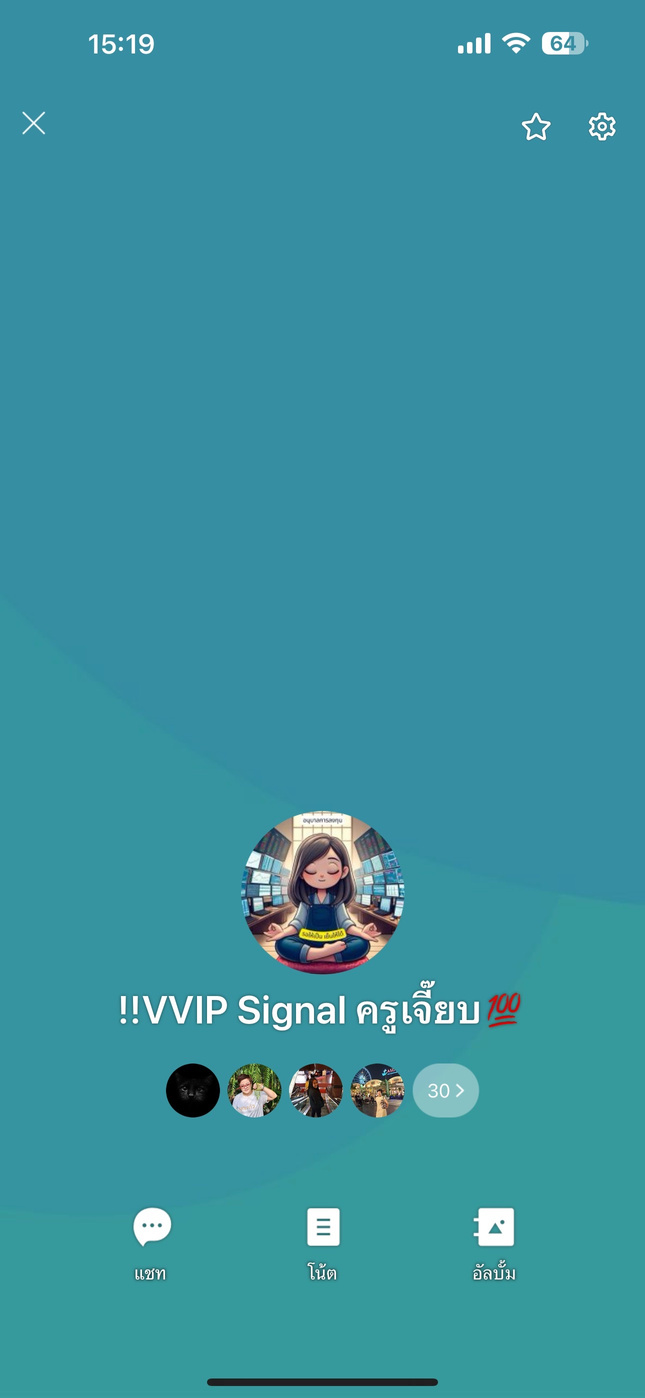Open the group chat (แชท)
The height and width of the screenshot is (1398, 645).
pos(151,1243)
